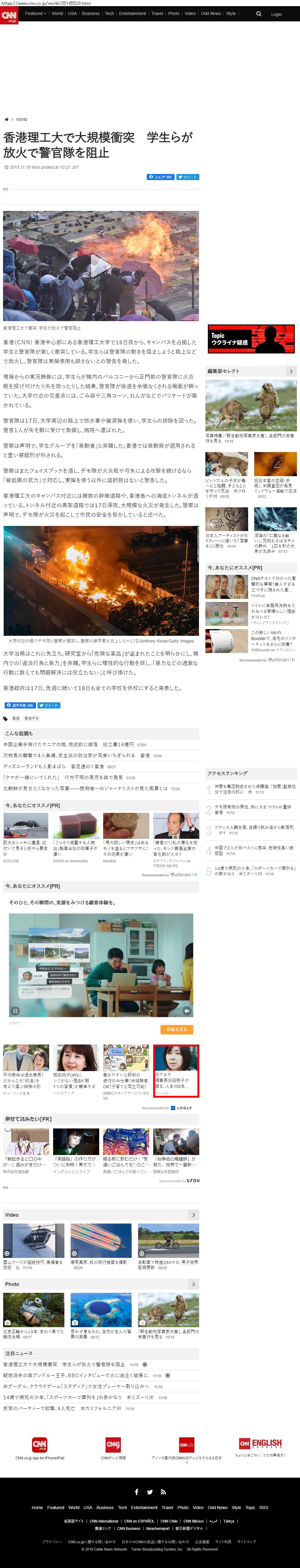
Task: Open RSS feed icon in footer
Action: coord(163,1492)
